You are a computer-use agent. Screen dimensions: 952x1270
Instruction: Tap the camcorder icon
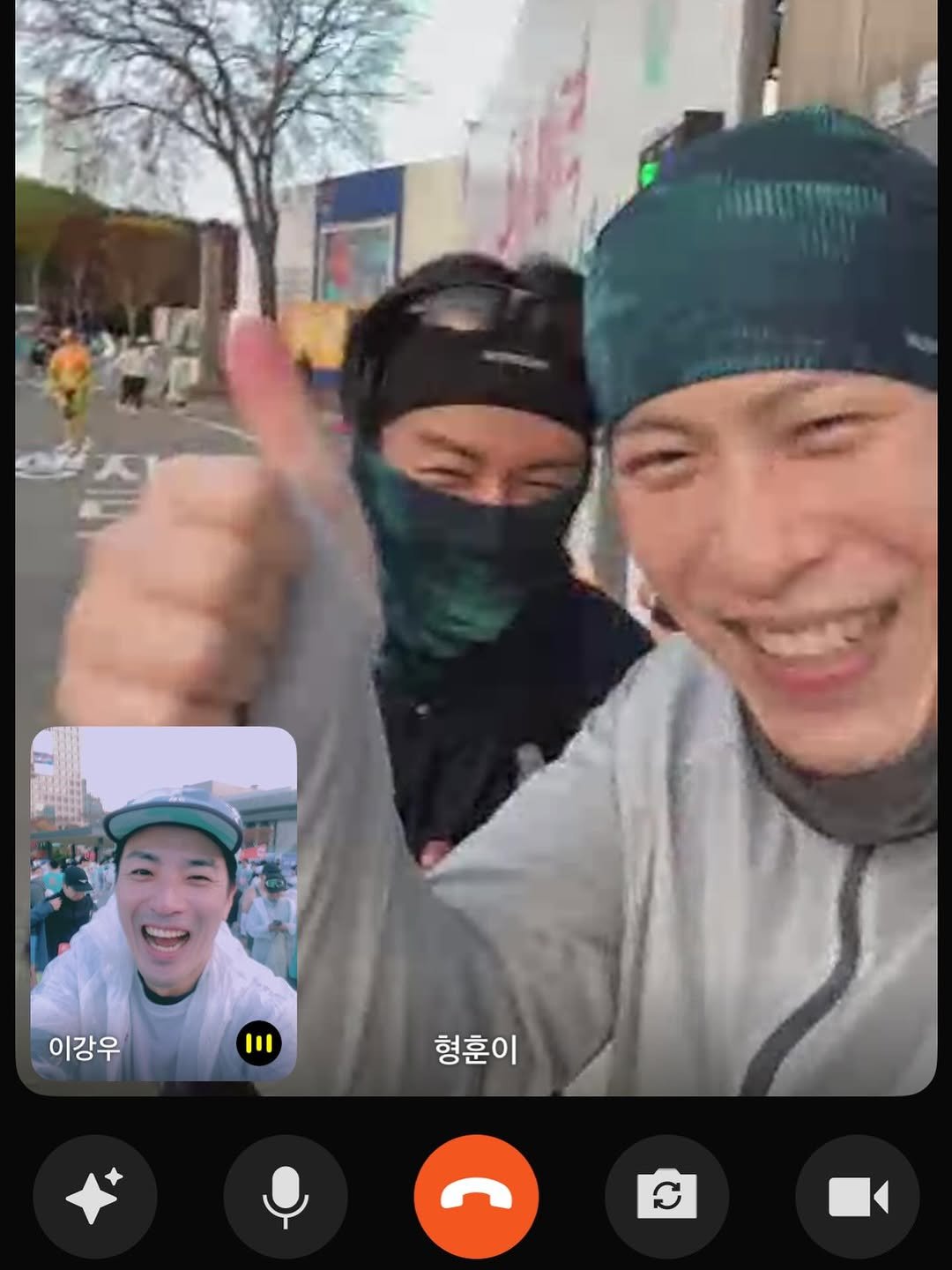point(857,1195)
